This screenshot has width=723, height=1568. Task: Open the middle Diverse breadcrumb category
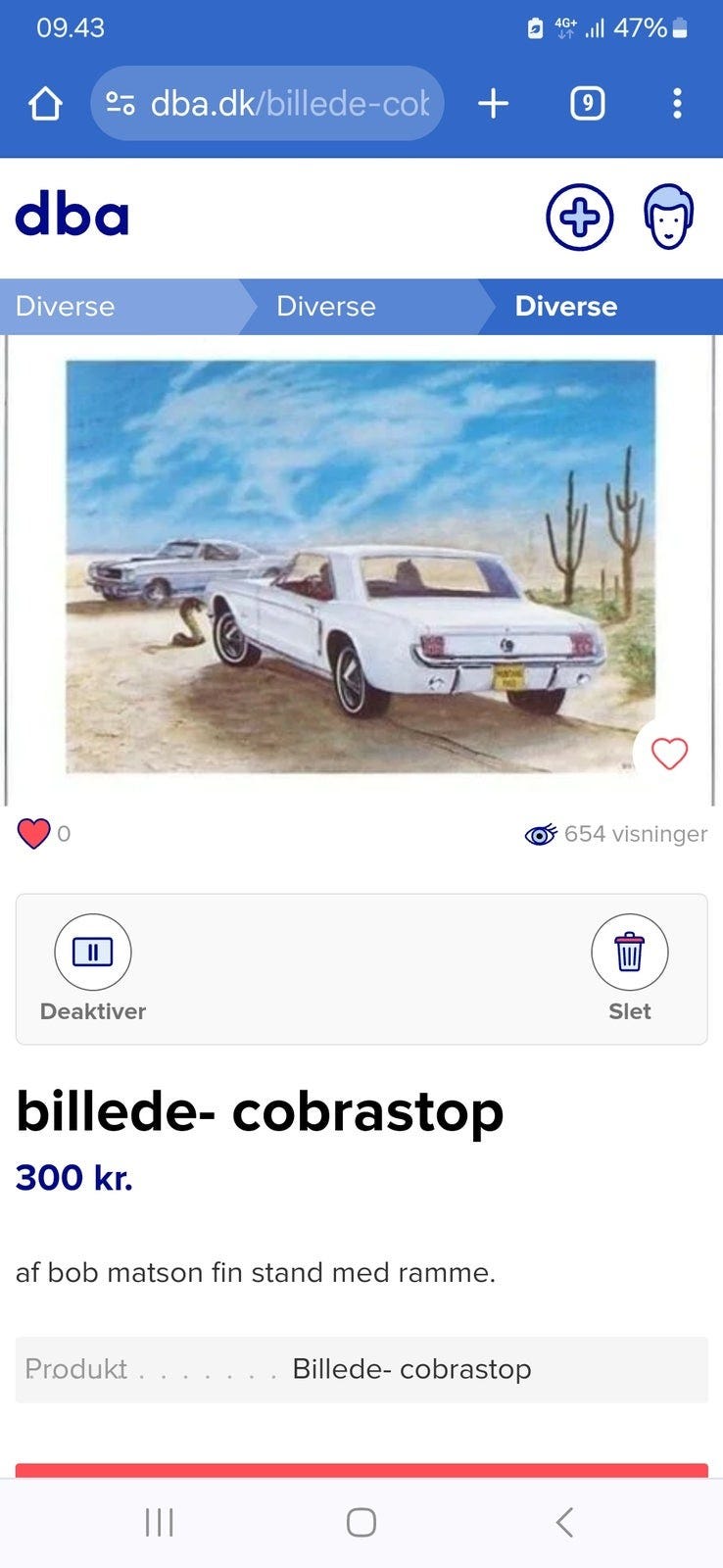(327, 306)
